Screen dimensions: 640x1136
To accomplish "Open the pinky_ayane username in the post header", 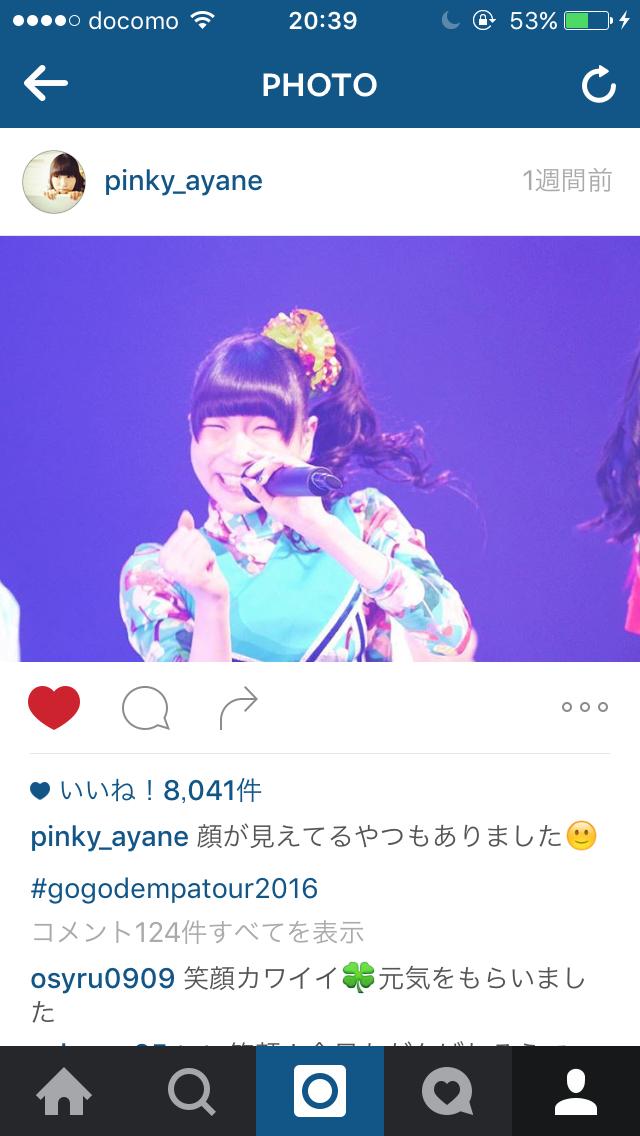I will pyautogui.click(x=183, y=181).
